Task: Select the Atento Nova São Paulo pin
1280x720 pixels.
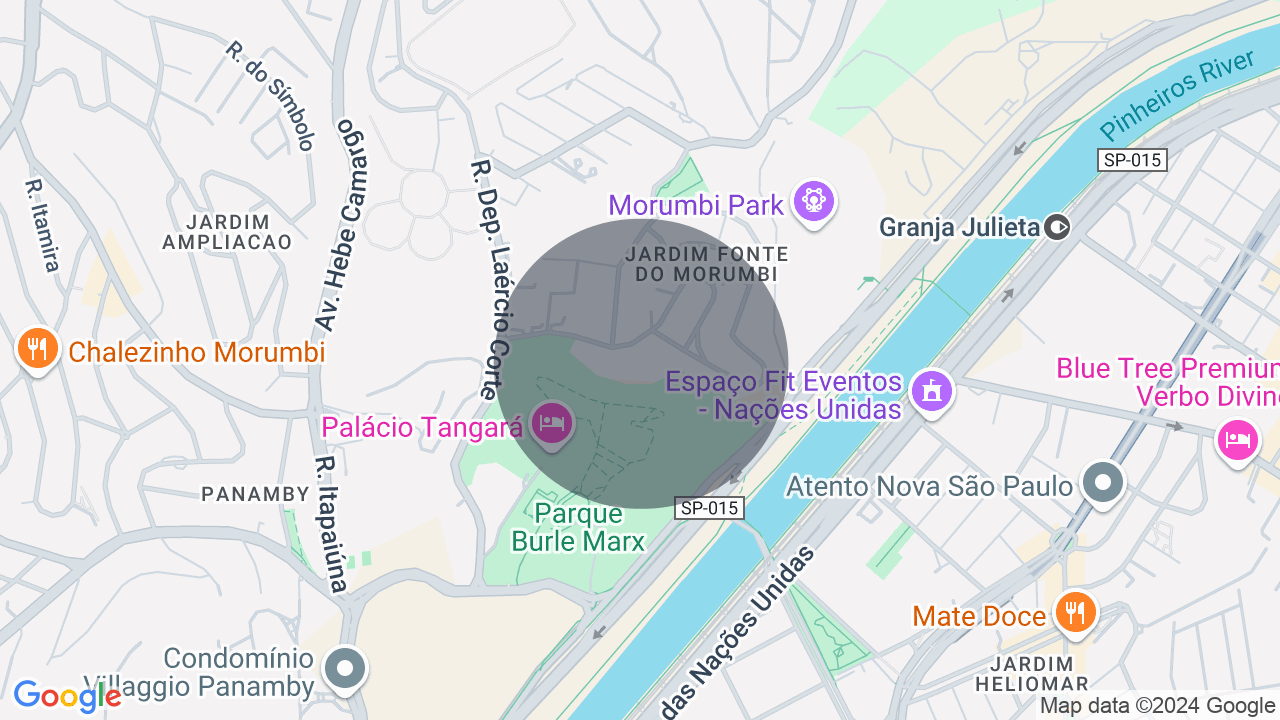Action: [1103, 483]
